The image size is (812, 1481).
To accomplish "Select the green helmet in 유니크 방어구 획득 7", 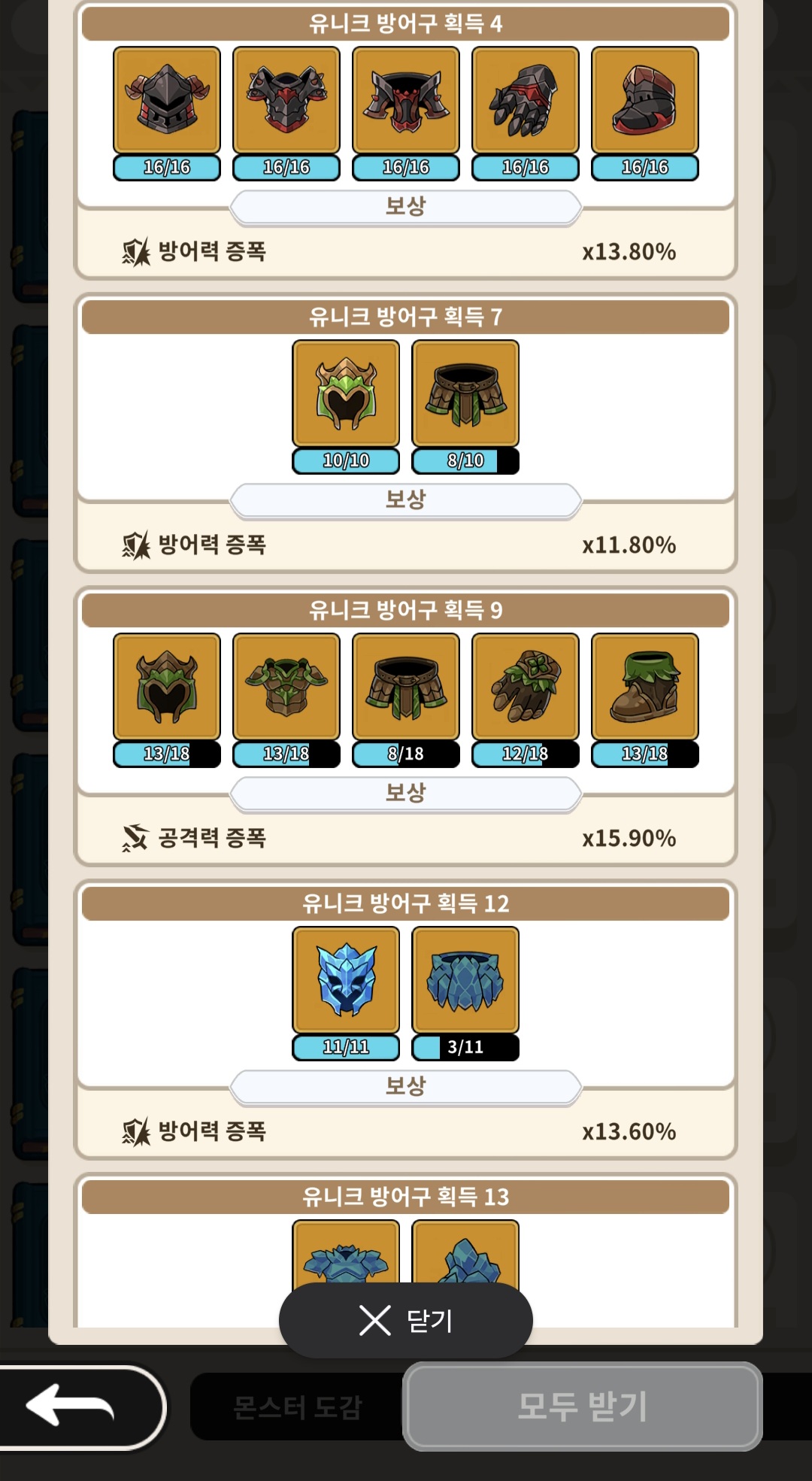I will (346, 394).
